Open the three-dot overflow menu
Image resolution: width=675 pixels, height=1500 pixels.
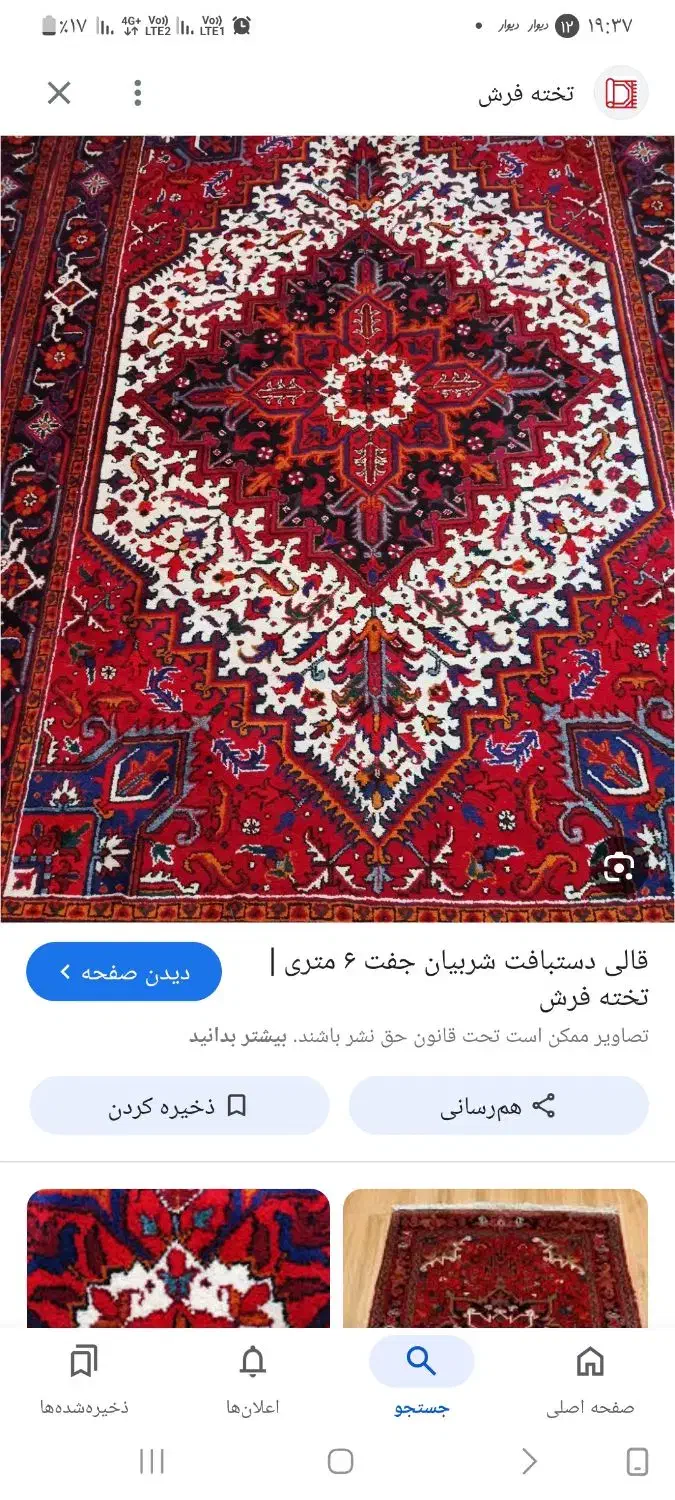pyautogui.click(x=138, y=93)
